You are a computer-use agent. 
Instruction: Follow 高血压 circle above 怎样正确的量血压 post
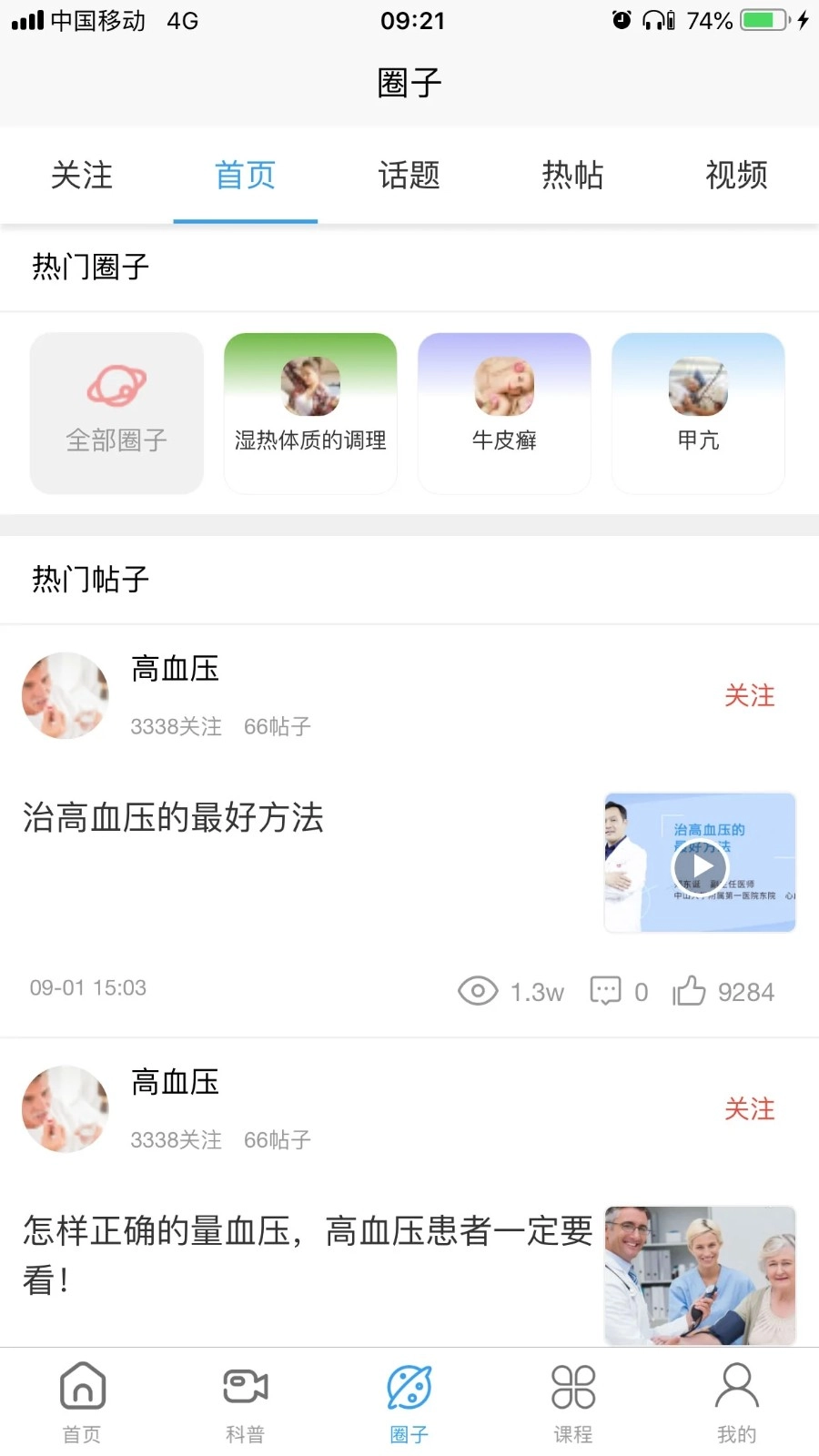pyautogui.click(x=749, y=1109)
